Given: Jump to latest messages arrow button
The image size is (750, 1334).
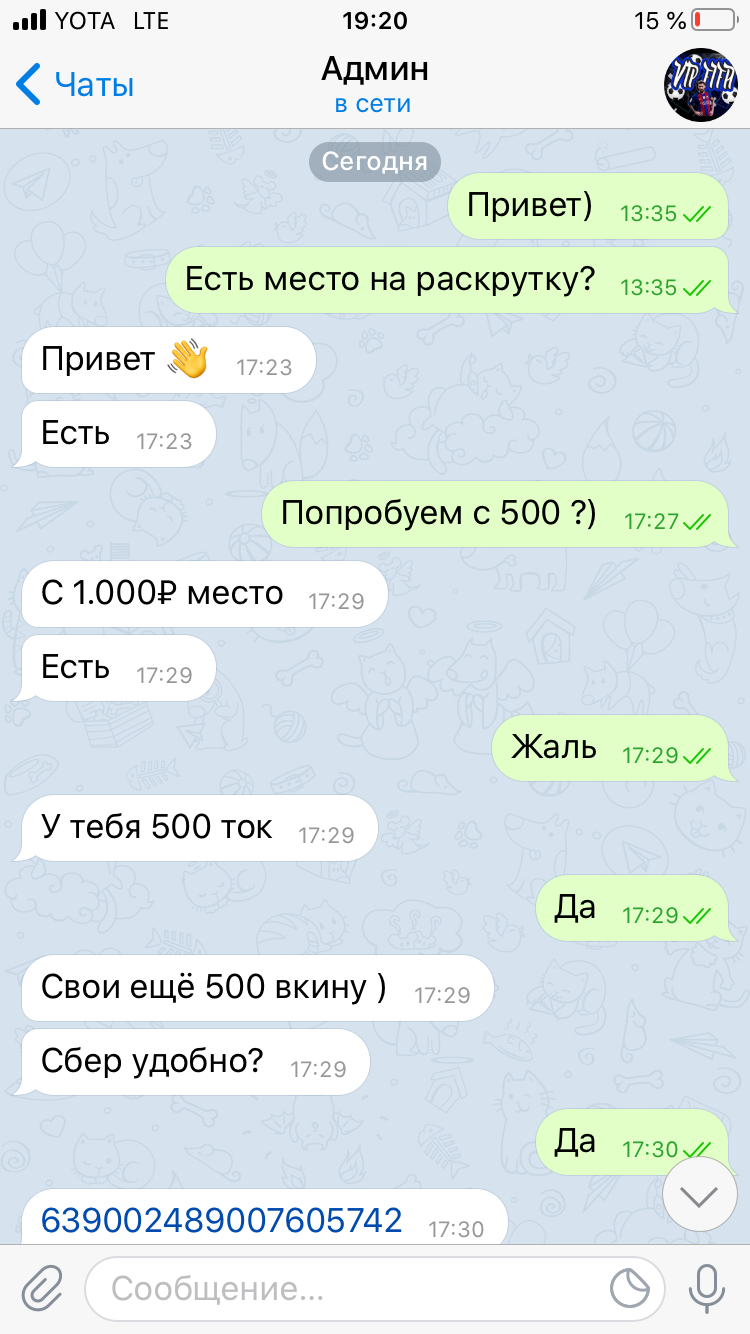Looking at the screenshot, I should coord(700,1194).
